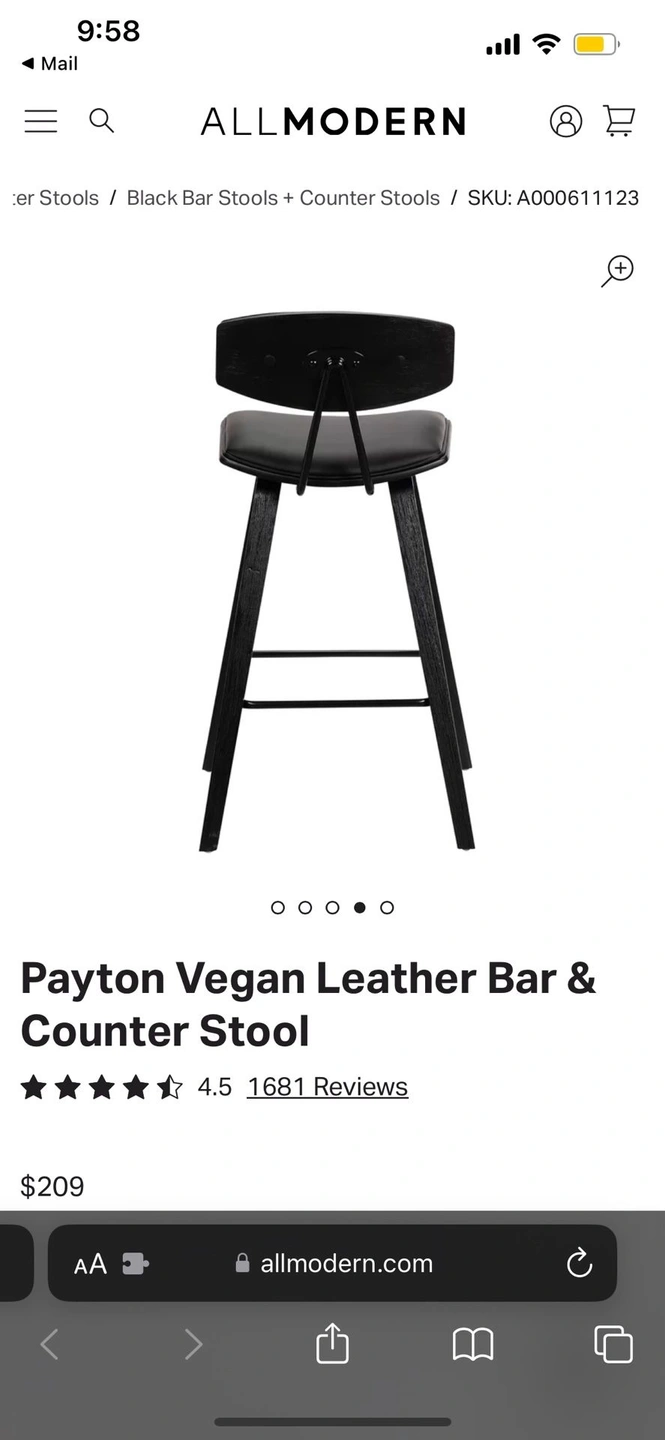
Task: Jump to the first image dot
Action: pos(278,907)
